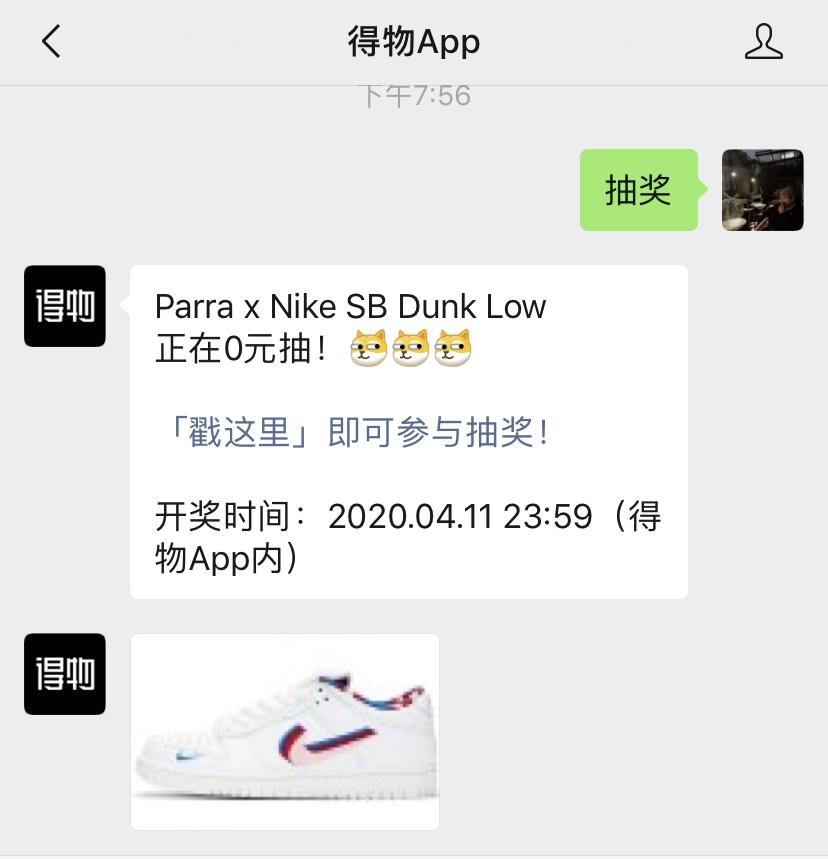
Task: Open the account profile icon
Action: [763, 42]
